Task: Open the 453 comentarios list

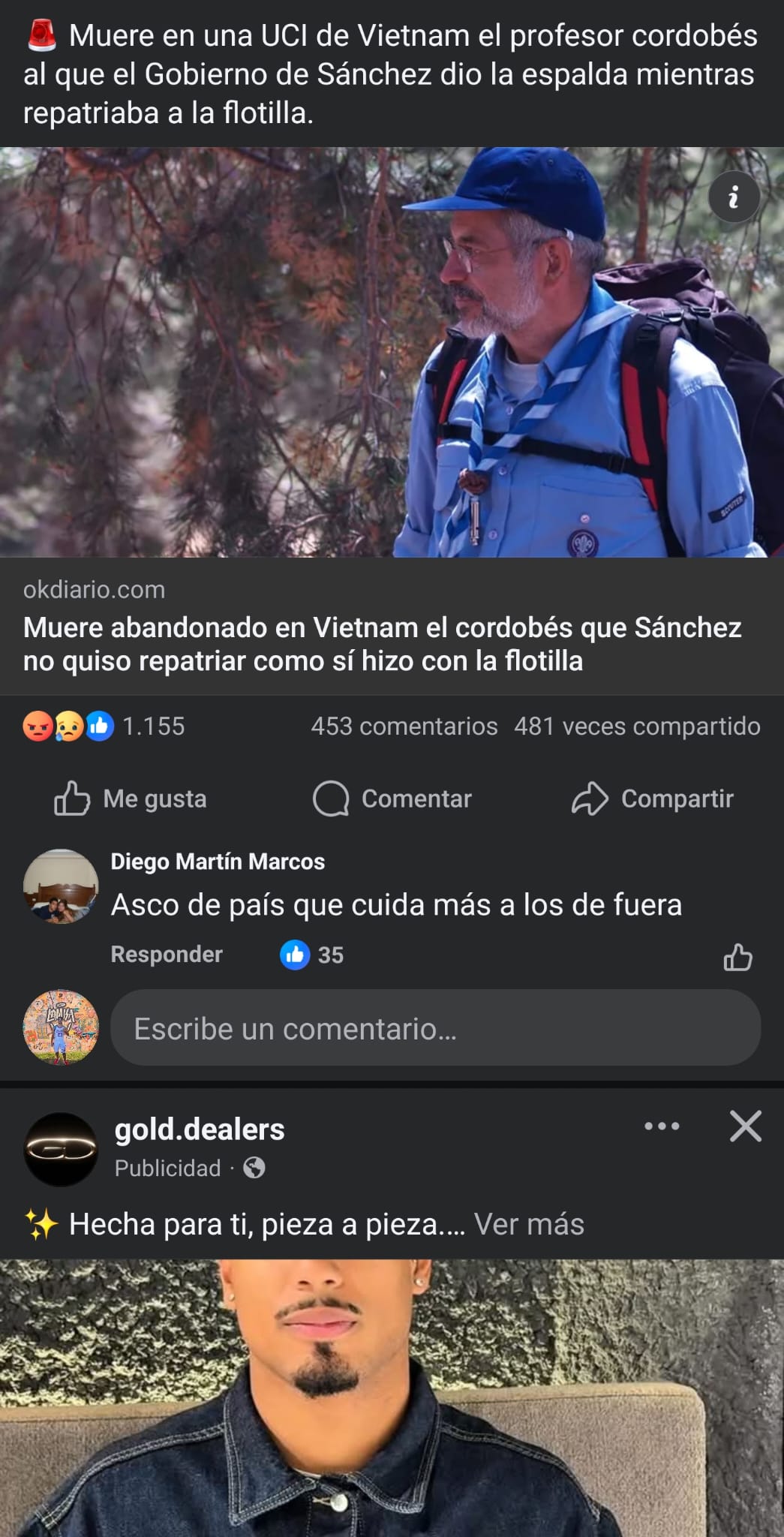Action: point(401,726)
